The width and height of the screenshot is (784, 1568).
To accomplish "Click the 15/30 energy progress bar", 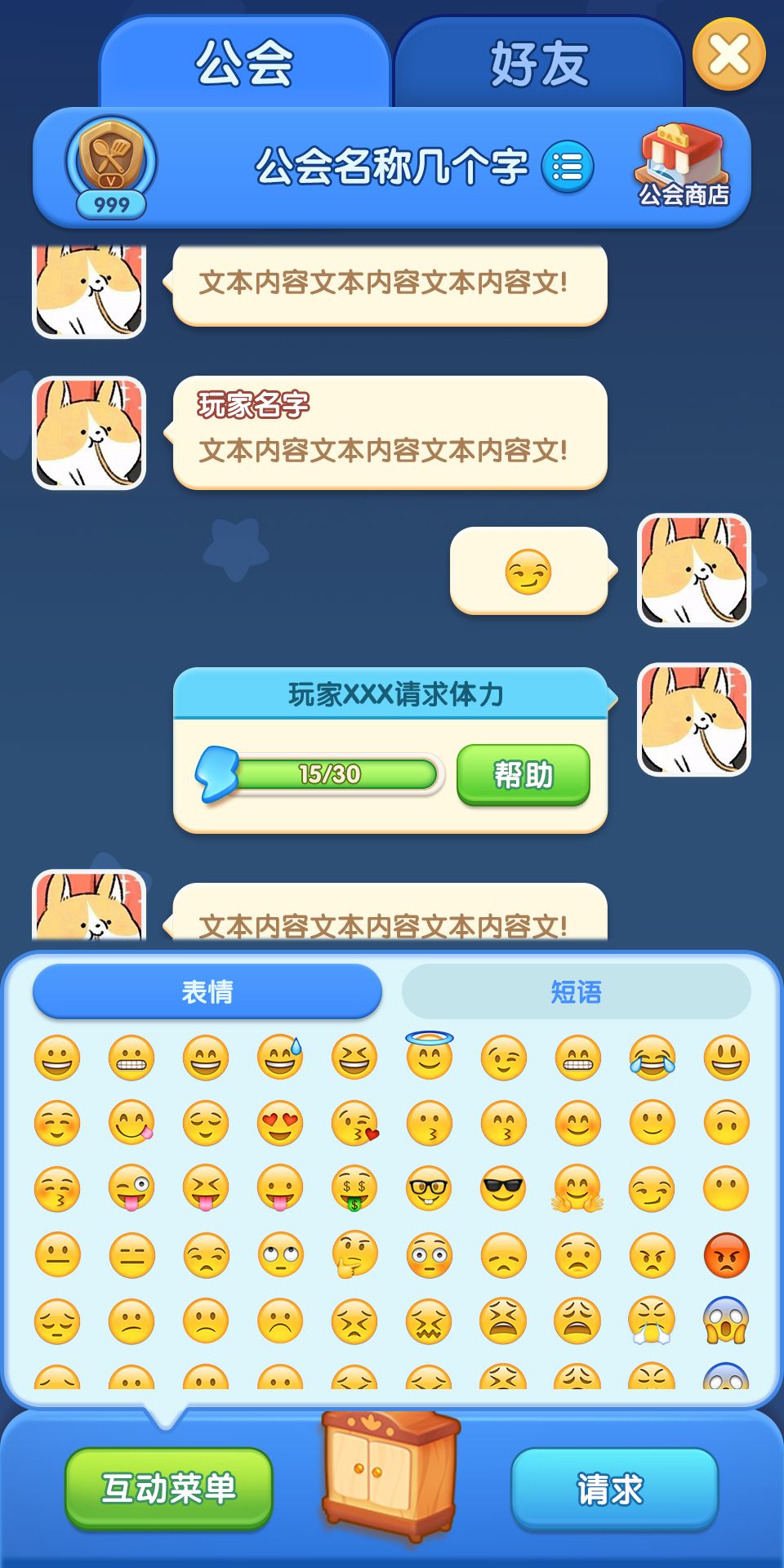I will tap(327, 776).
